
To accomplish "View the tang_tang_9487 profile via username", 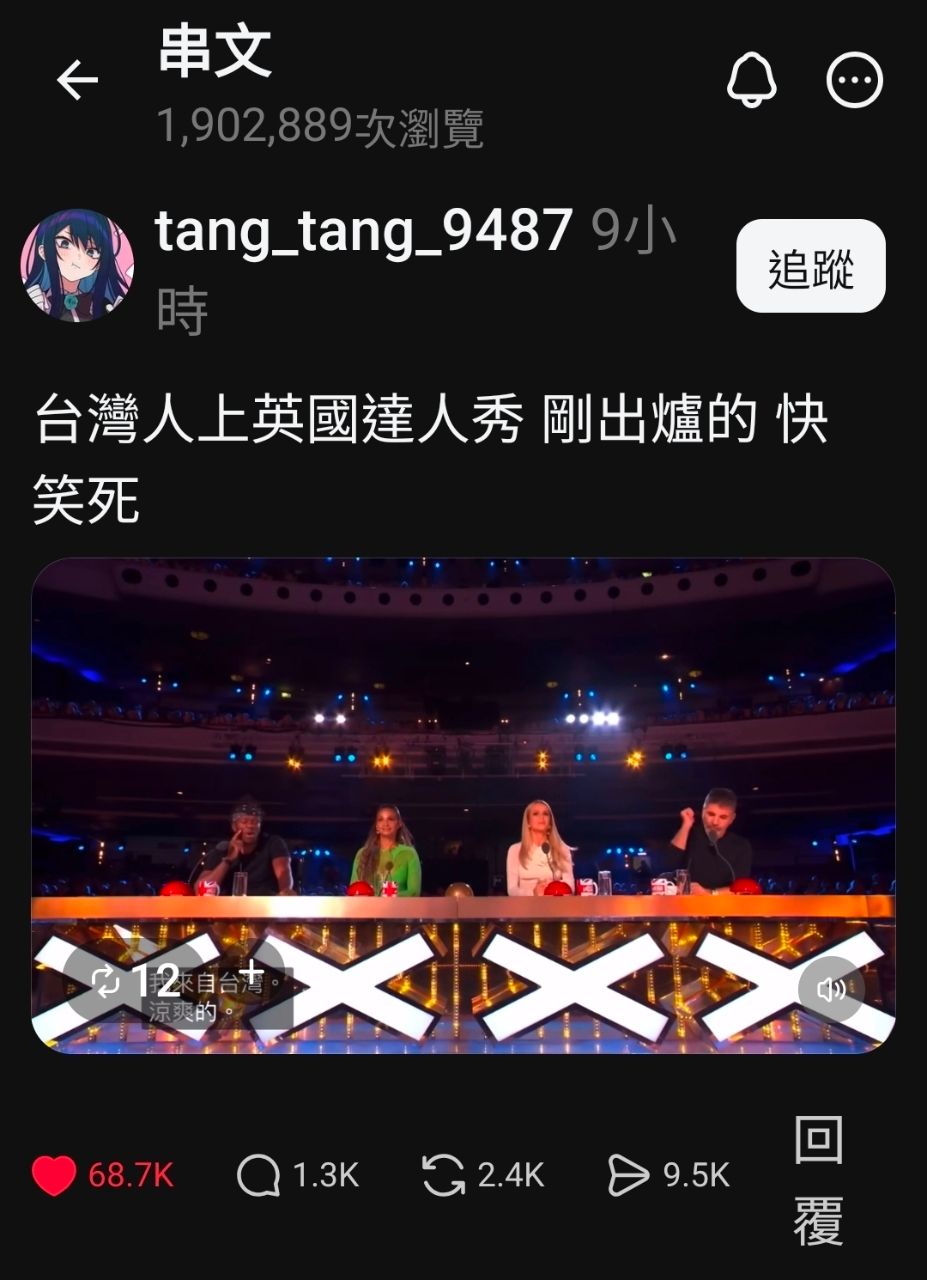I will [x=363, y=232].
